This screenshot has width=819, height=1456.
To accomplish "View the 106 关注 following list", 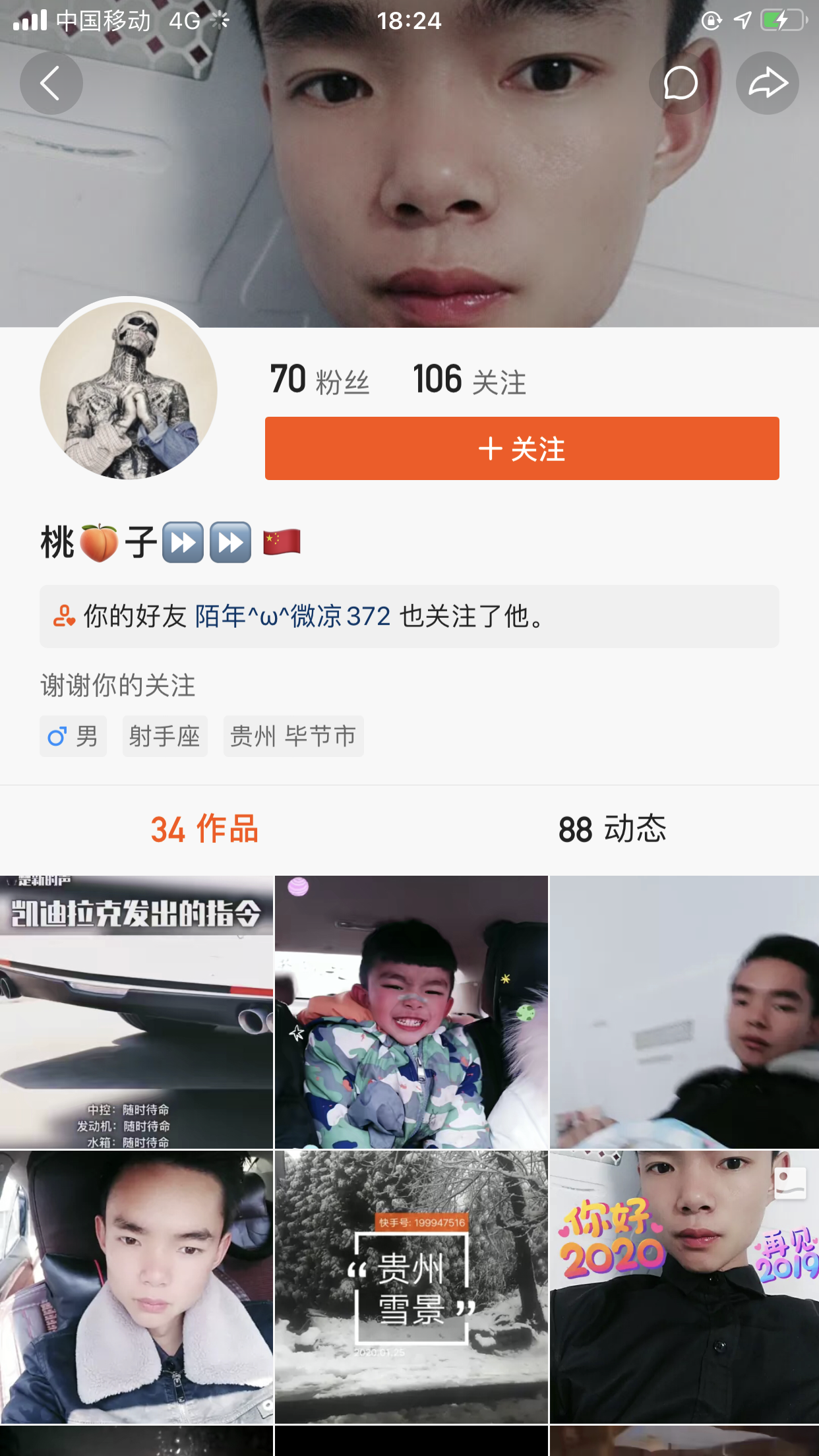I will click(x=469, y=380).
